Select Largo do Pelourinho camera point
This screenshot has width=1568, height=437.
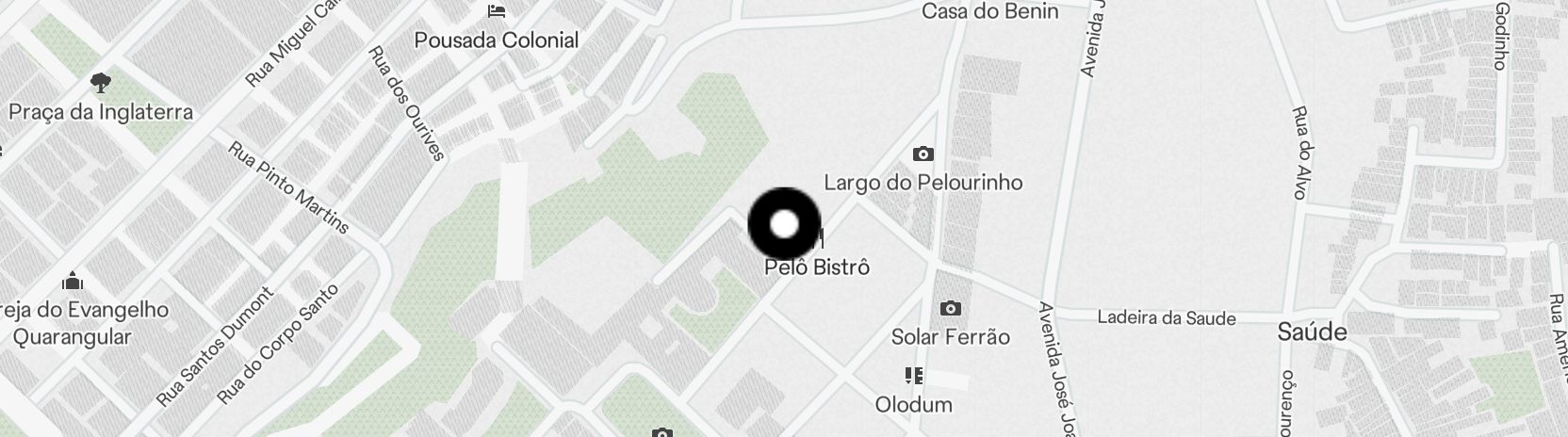pyautogui.click(x=923, y=154)
